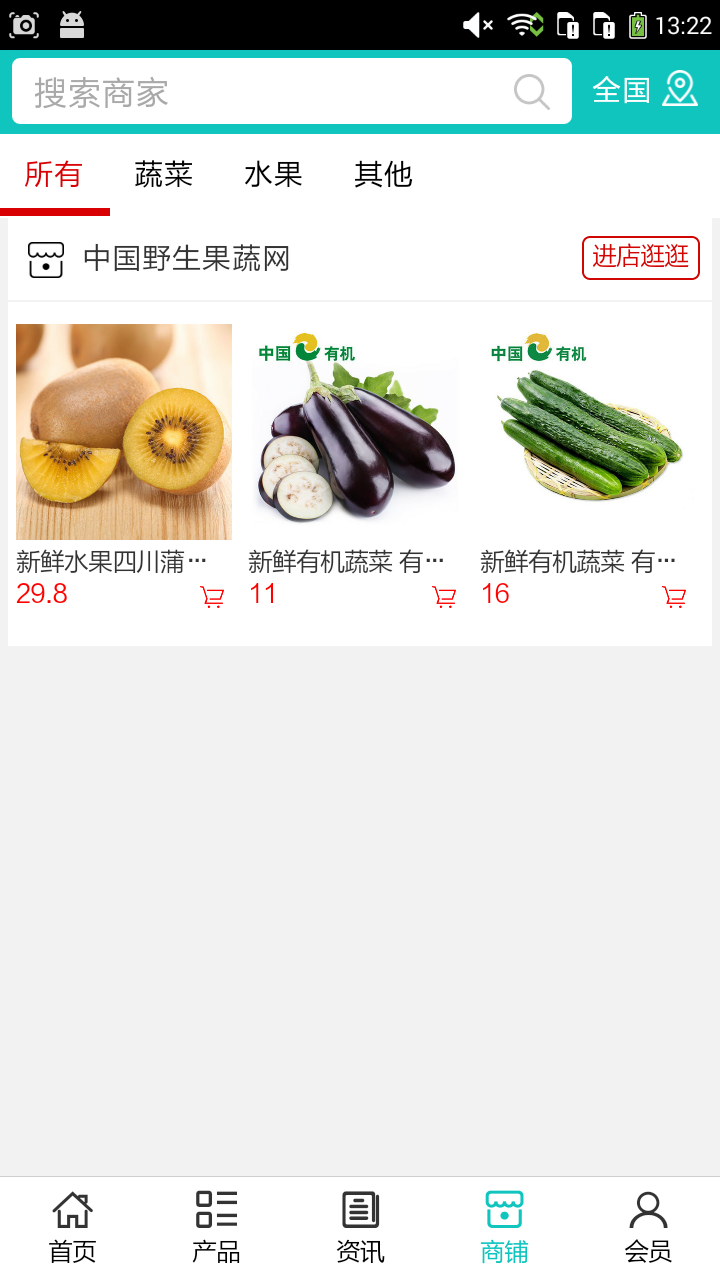Select the 其他 category tab
The height and width of the screenshot is (1280, 720).
click(383, 175)
